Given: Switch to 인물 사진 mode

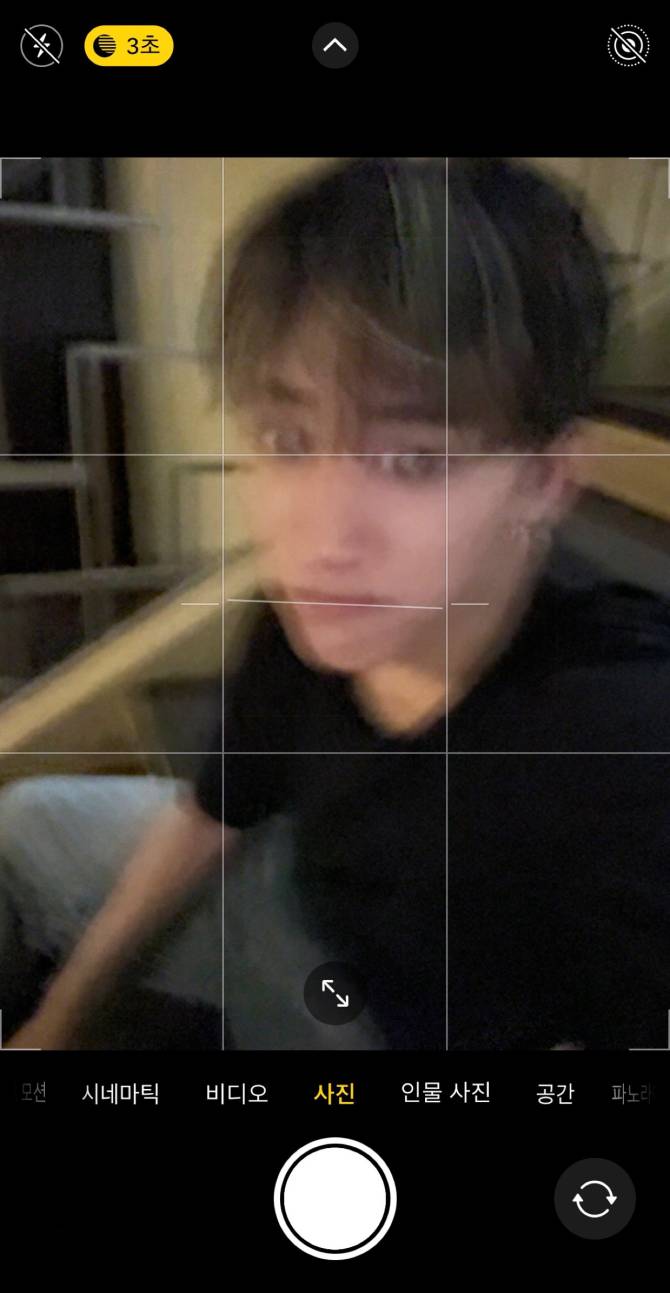Looking at the screenshot, I should coord(445,1092).
